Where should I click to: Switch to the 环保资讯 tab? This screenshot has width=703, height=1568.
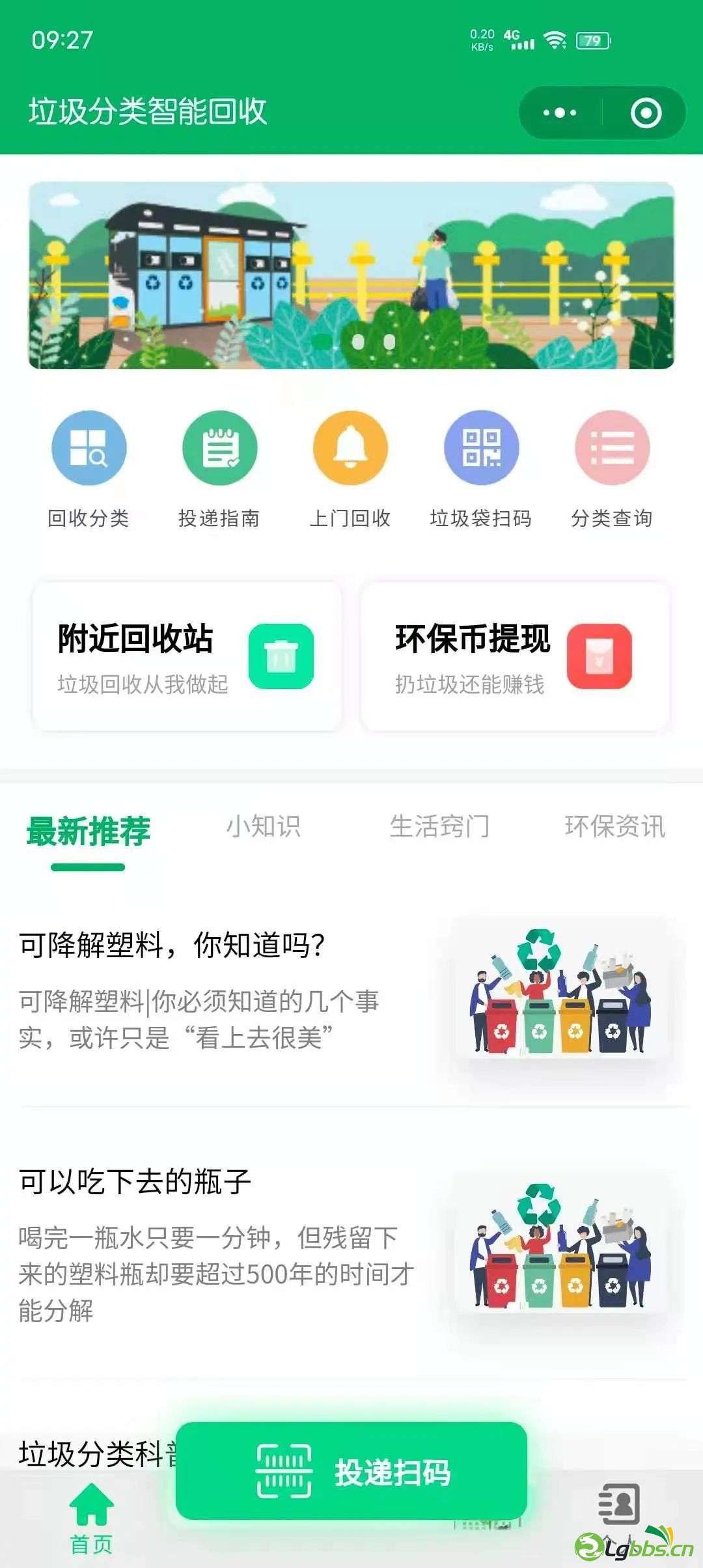[x=615, y=827]
